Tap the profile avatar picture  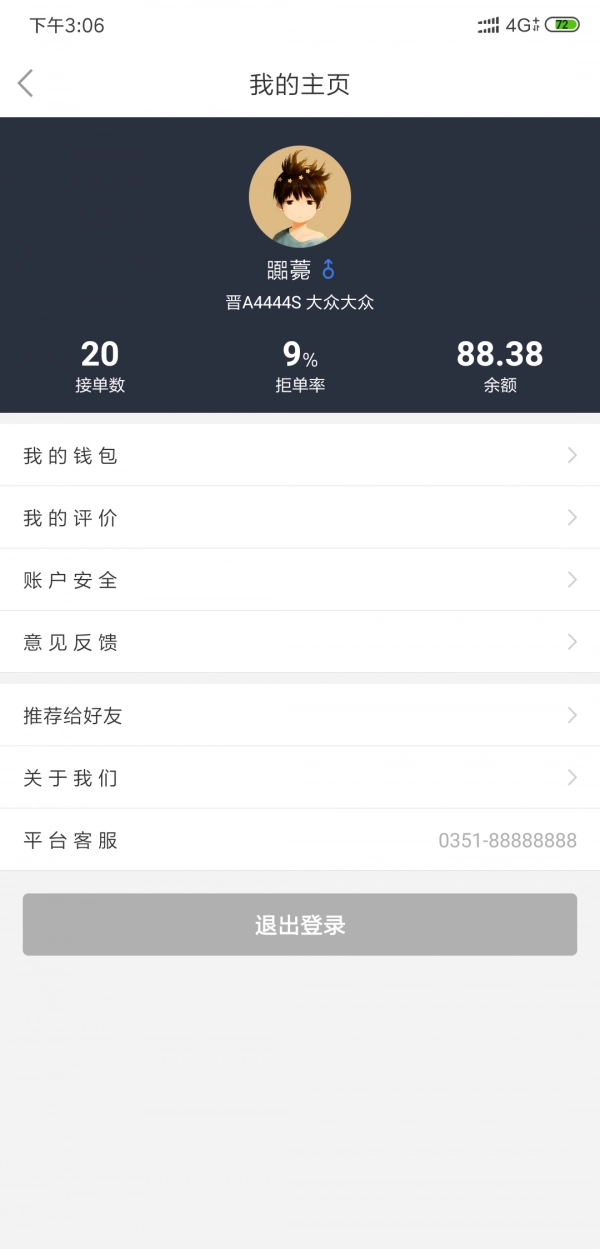[x=300, y=197]
